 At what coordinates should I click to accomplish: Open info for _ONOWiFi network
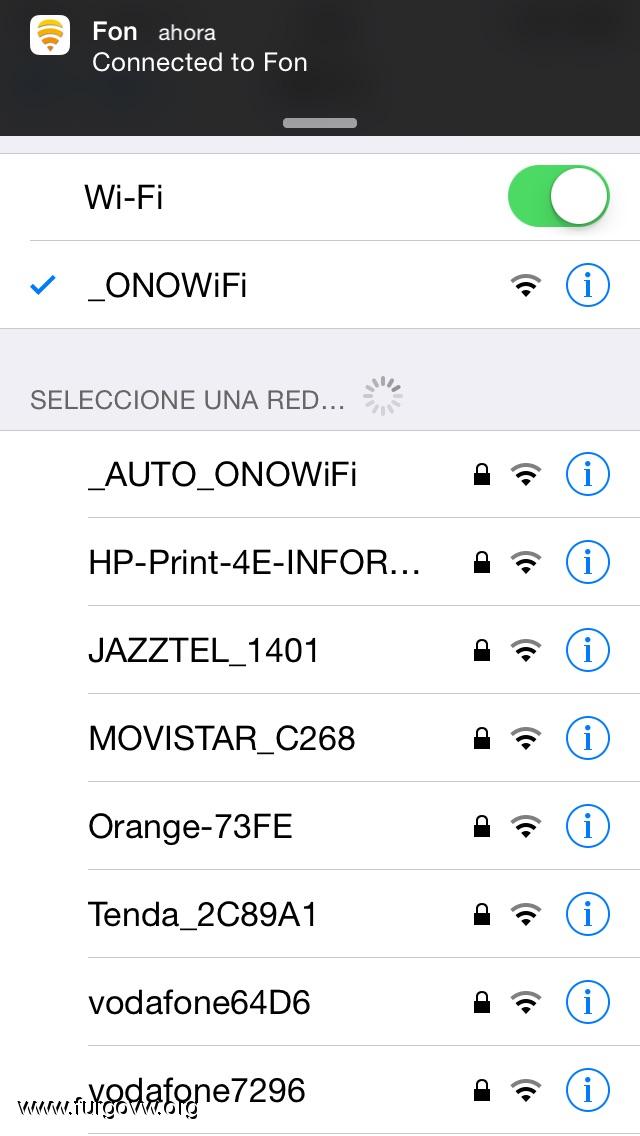[587, 286]
